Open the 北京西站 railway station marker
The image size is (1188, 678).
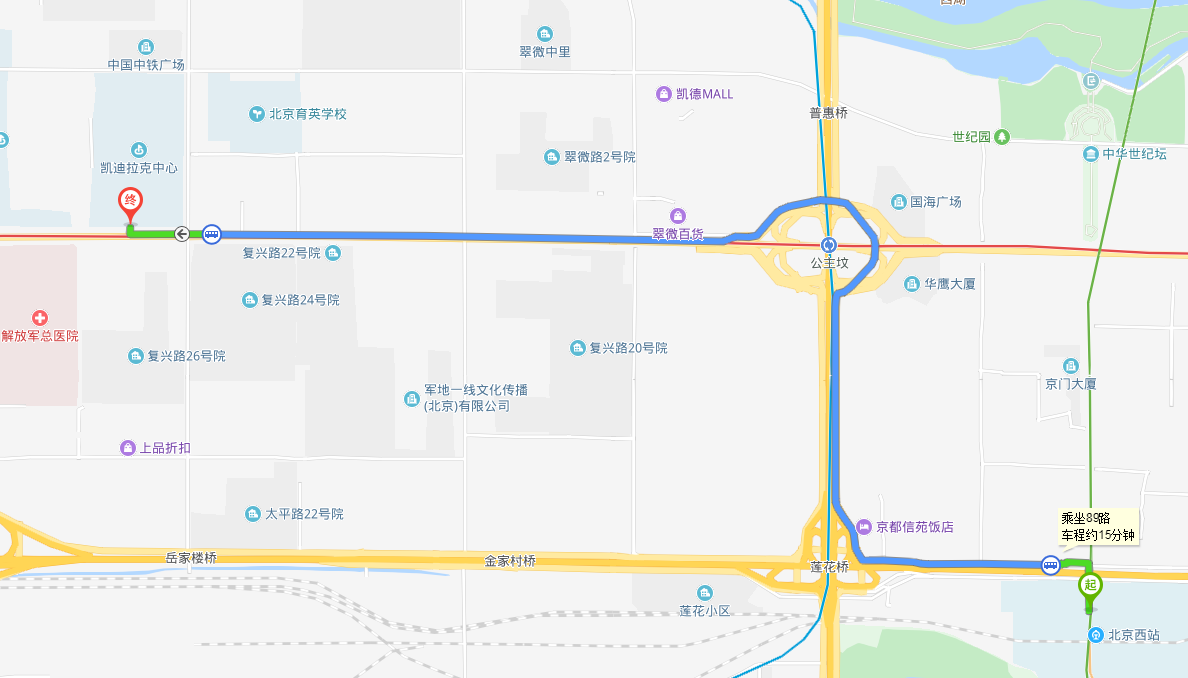[x=1096, y=635]
